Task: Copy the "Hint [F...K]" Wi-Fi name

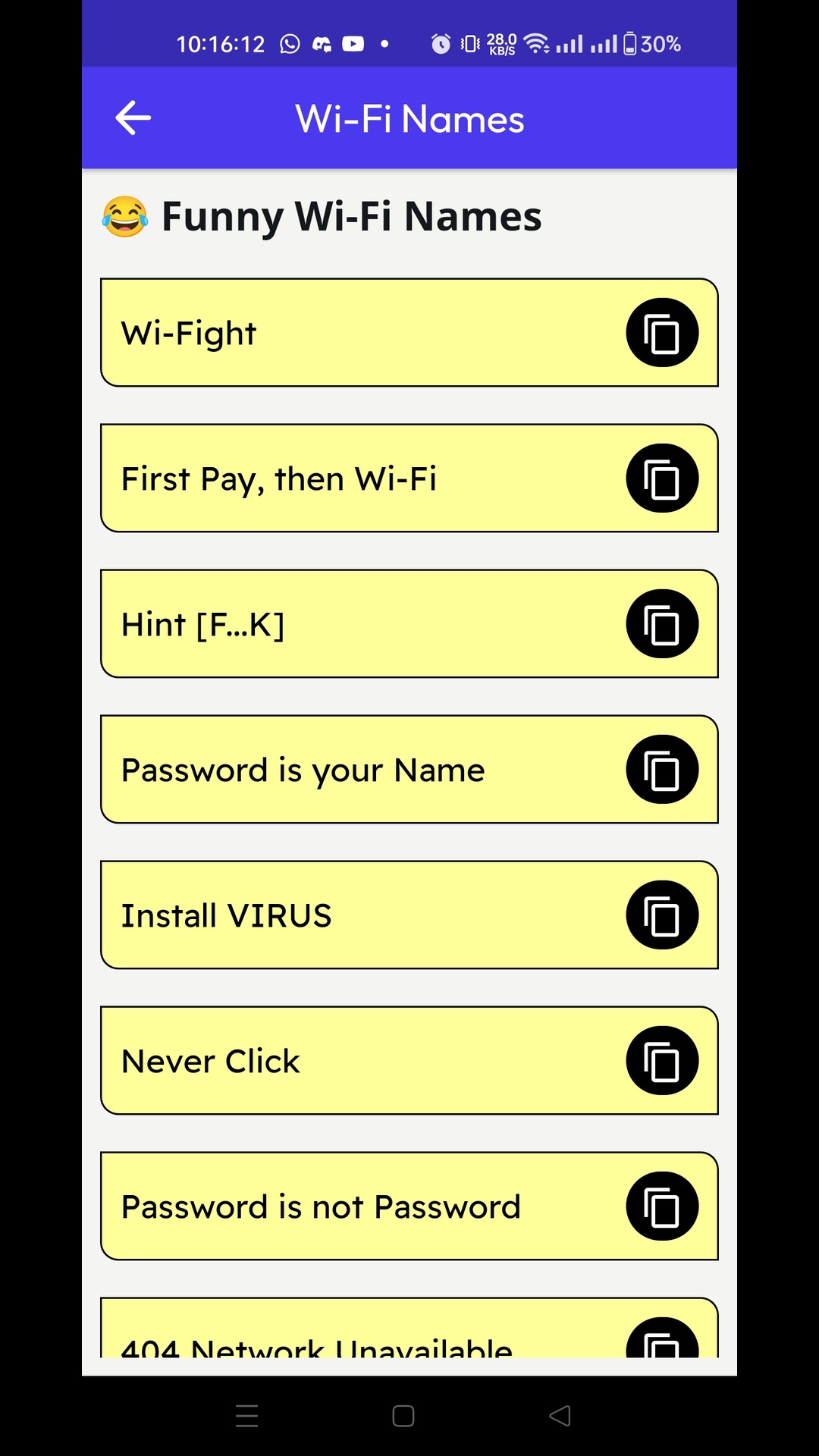Action: 661,623
